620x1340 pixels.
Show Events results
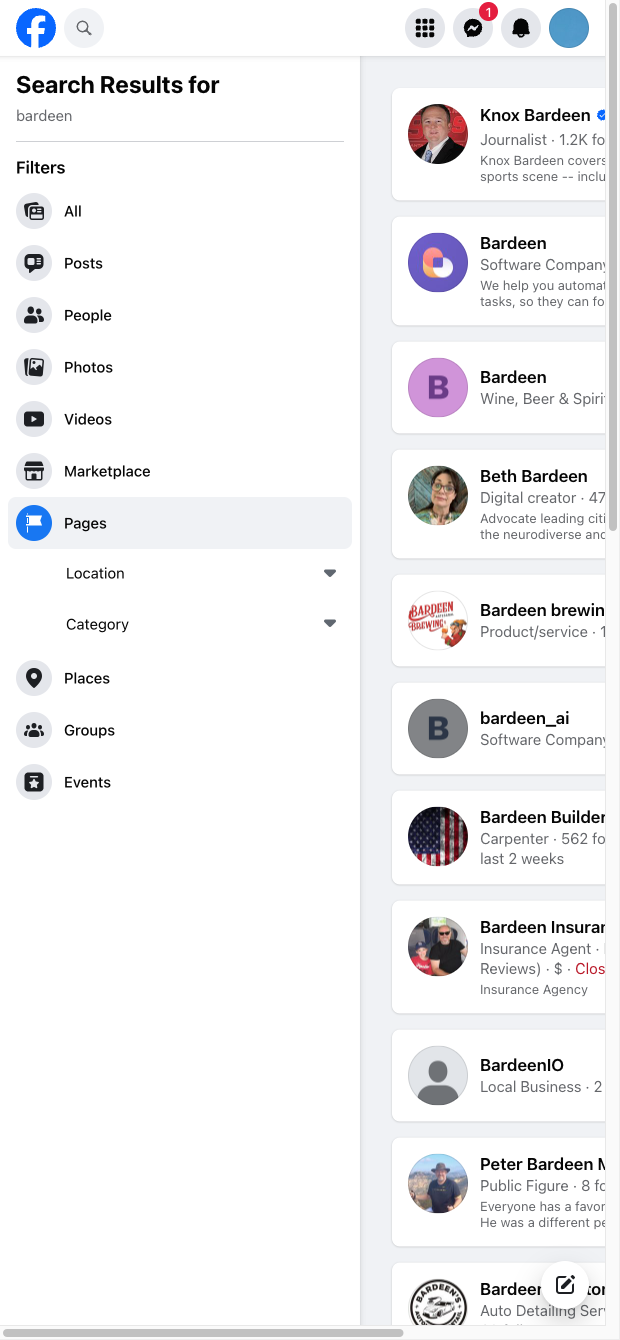tap(87, 782)
